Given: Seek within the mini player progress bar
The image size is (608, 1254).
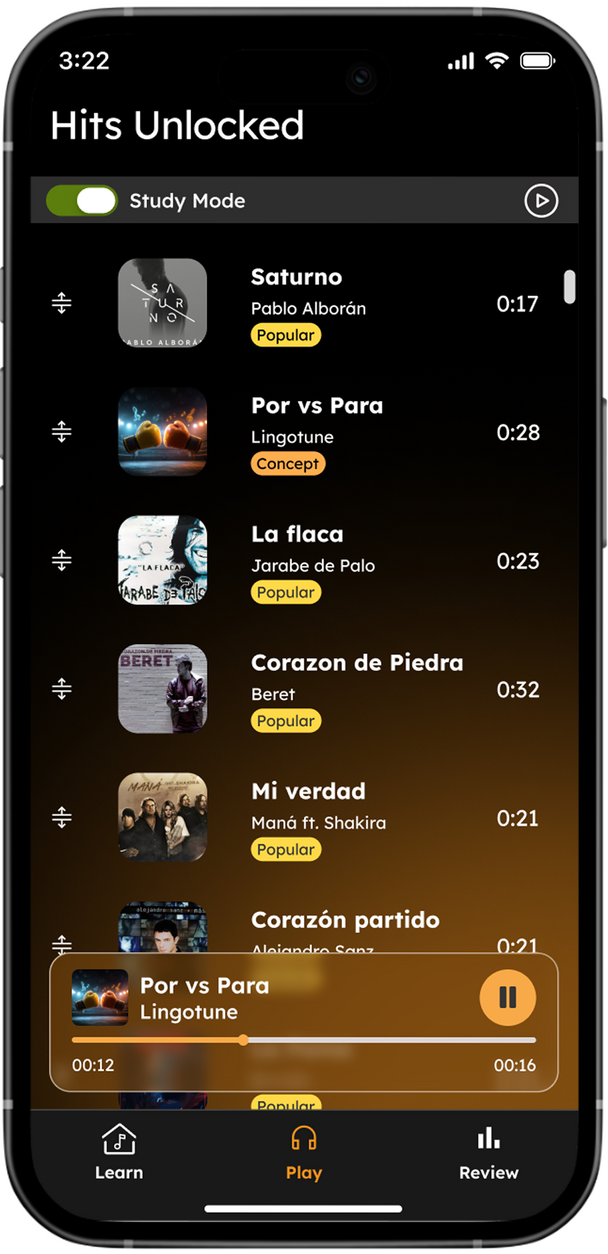Looking at the screenshot, I should (x=303, y=1040).
